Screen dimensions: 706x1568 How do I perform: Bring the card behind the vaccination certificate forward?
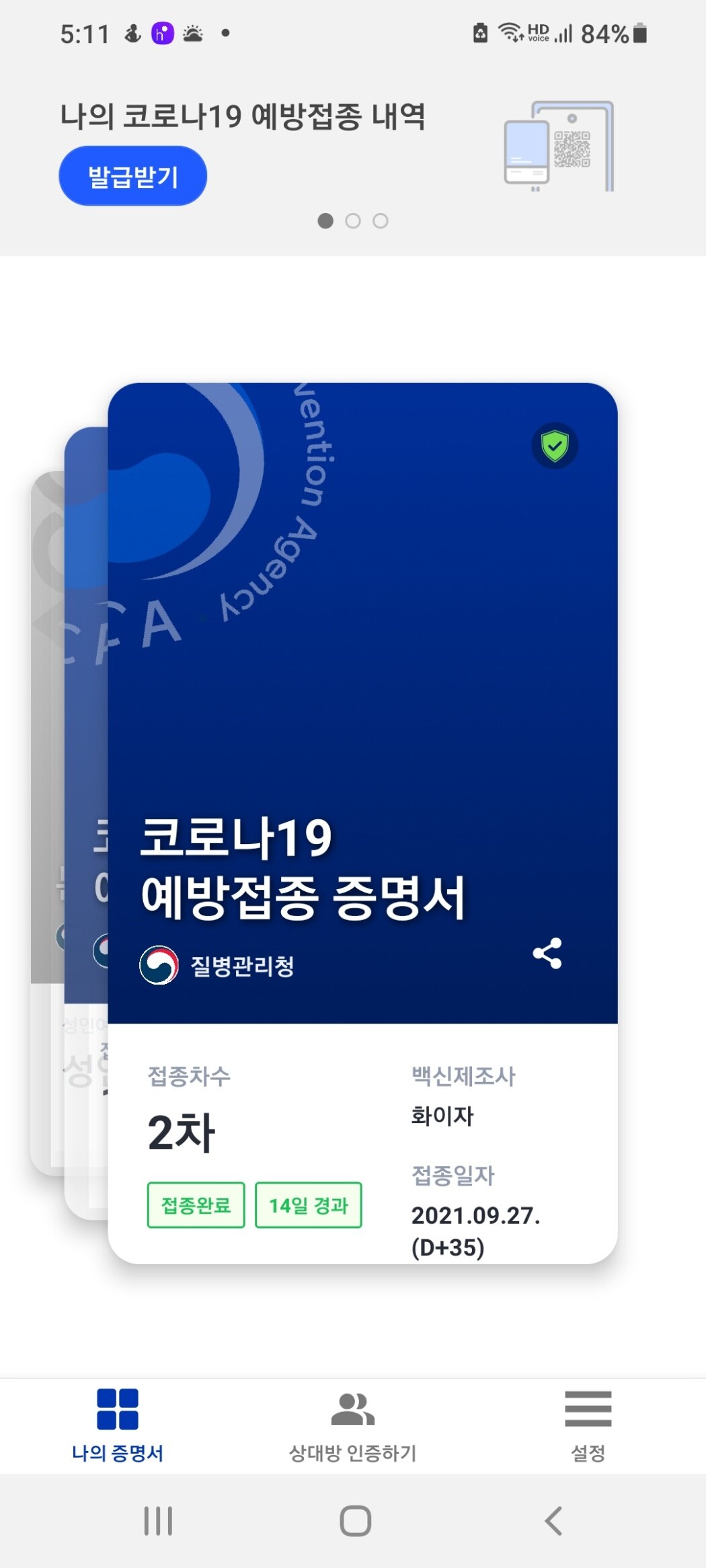coord(85,739)
